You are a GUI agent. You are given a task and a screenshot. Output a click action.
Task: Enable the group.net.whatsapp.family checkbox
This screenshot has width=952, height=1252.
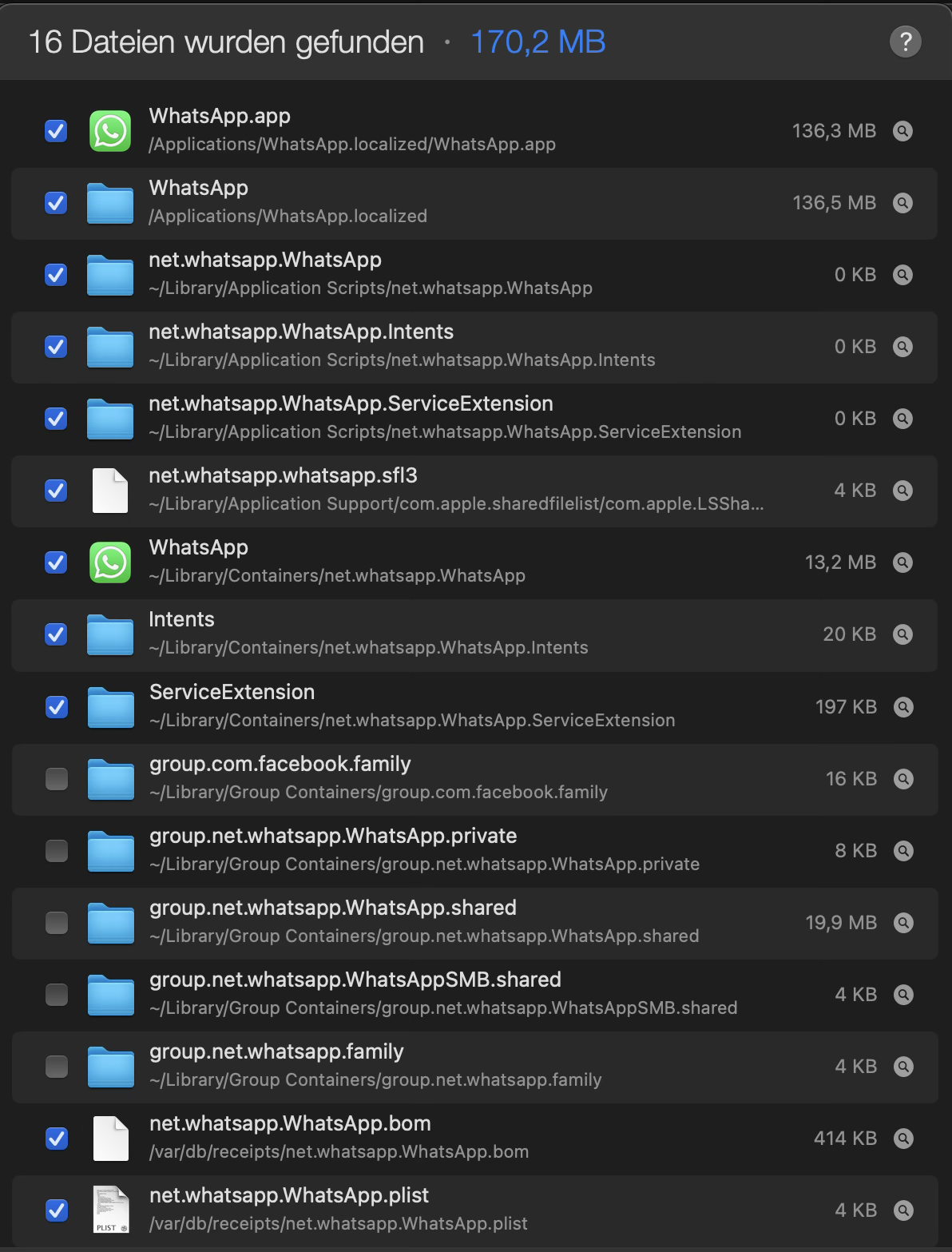(x=57, y=1067)
